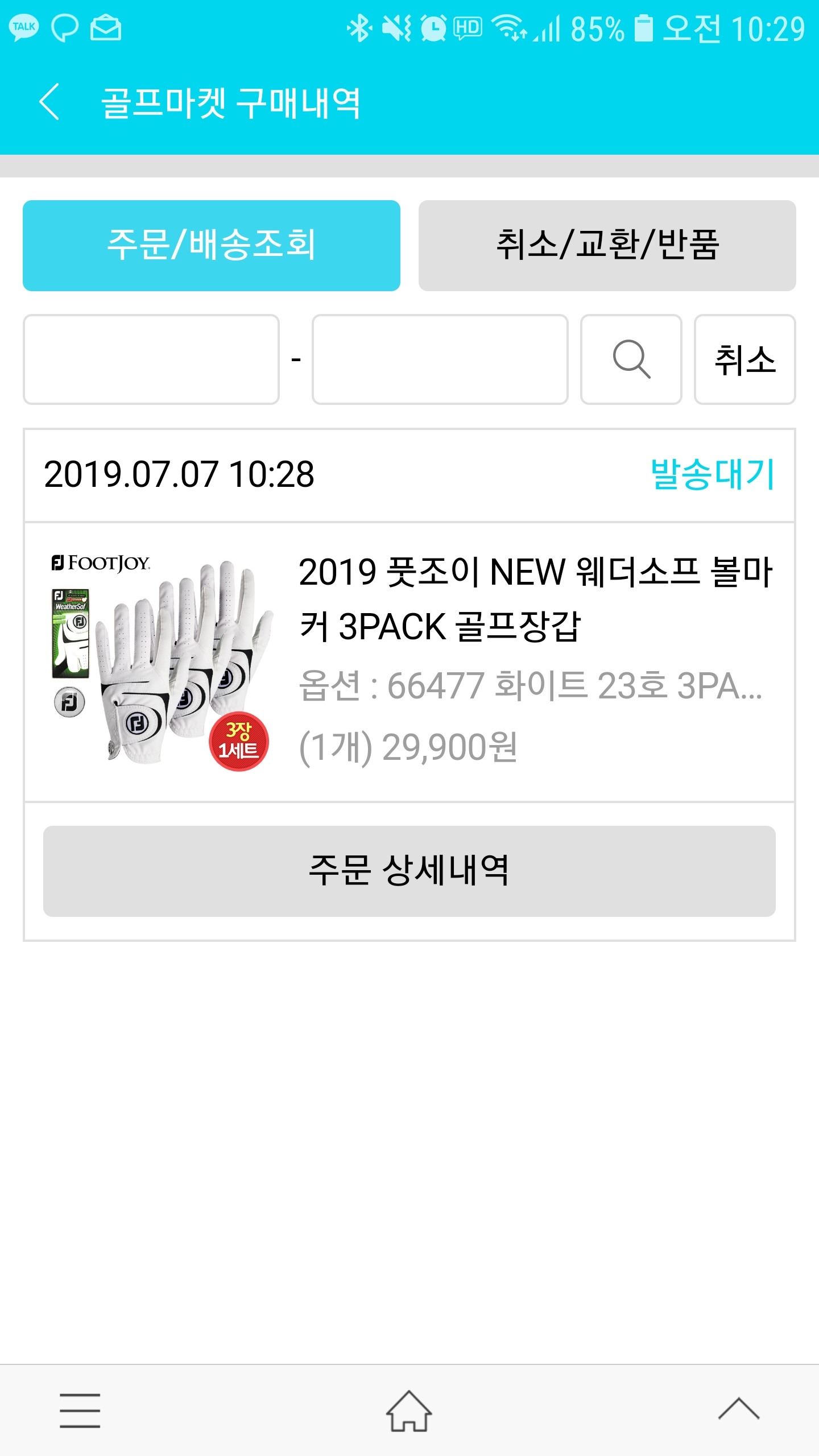Select the end date field
Screen dimensions: 819x1456
coord(440,359)
